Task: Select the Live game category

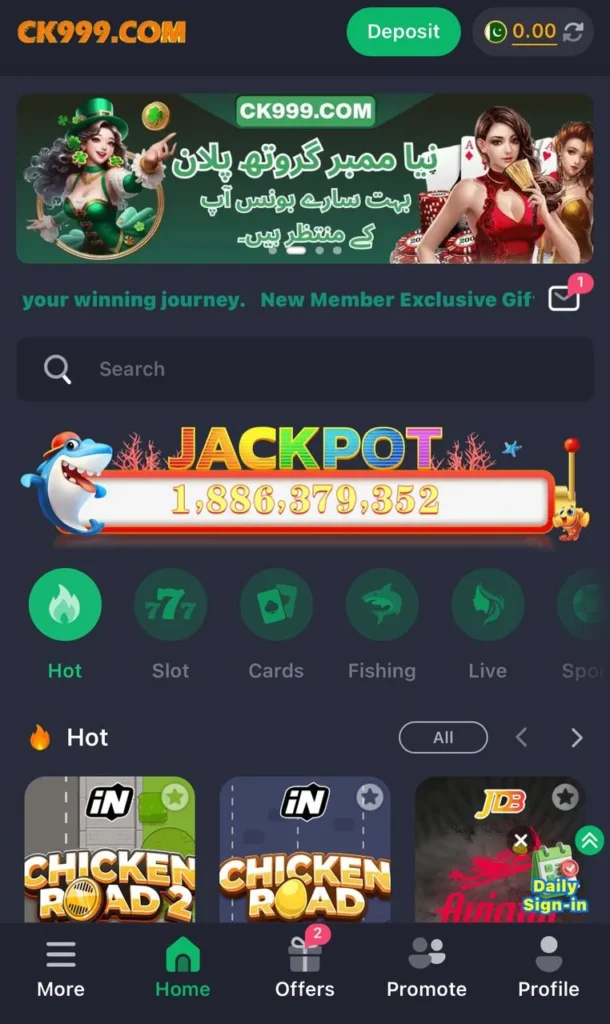Action: point(487,605)
